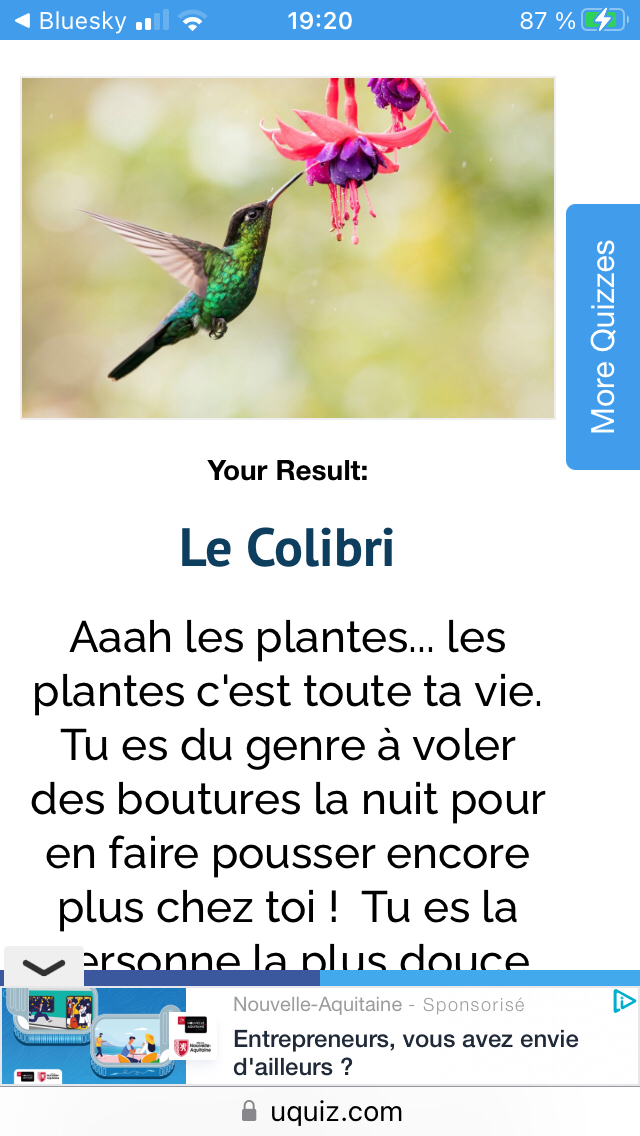Open the More Quizzes side tab

tap(603, 337)
